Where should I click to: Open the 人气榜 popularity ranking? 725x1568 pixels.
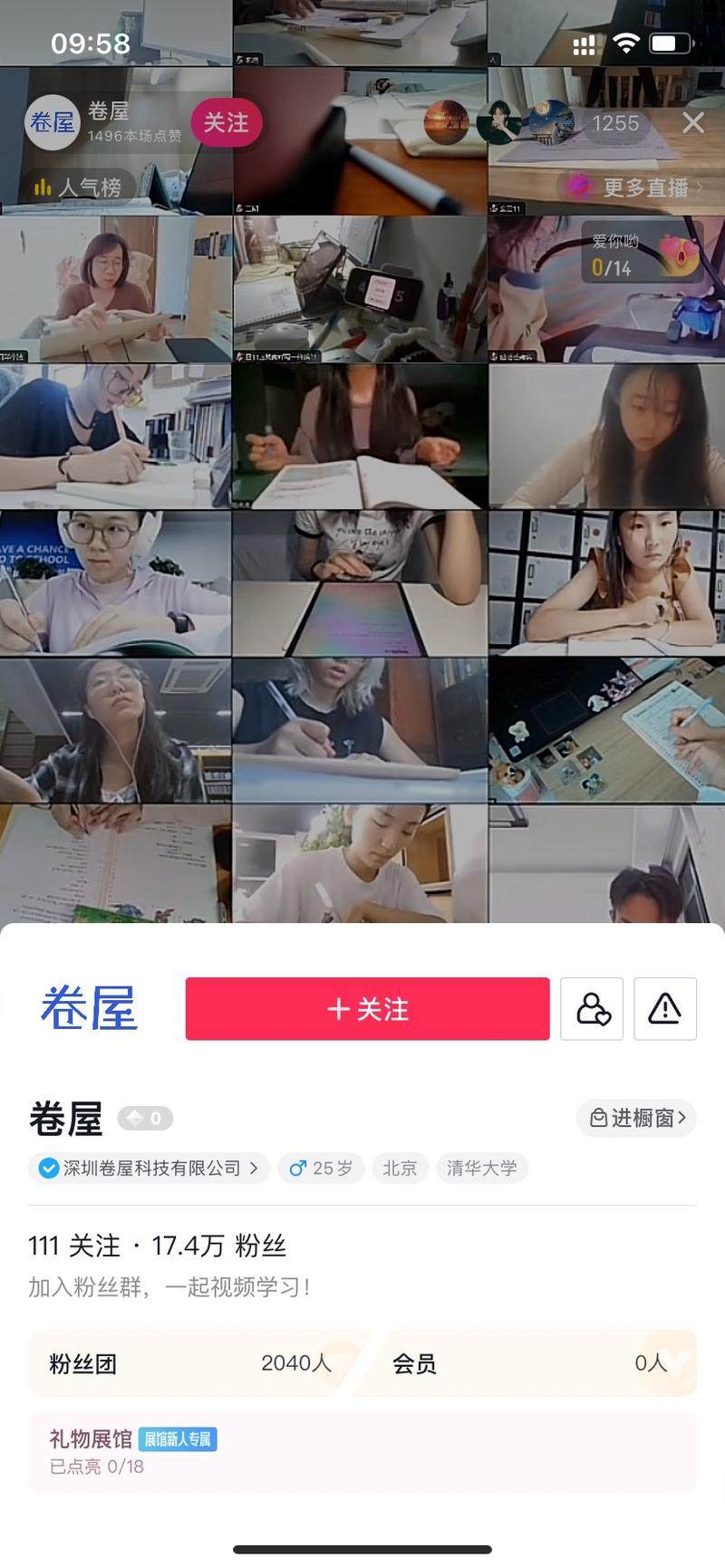coord(78,188)
